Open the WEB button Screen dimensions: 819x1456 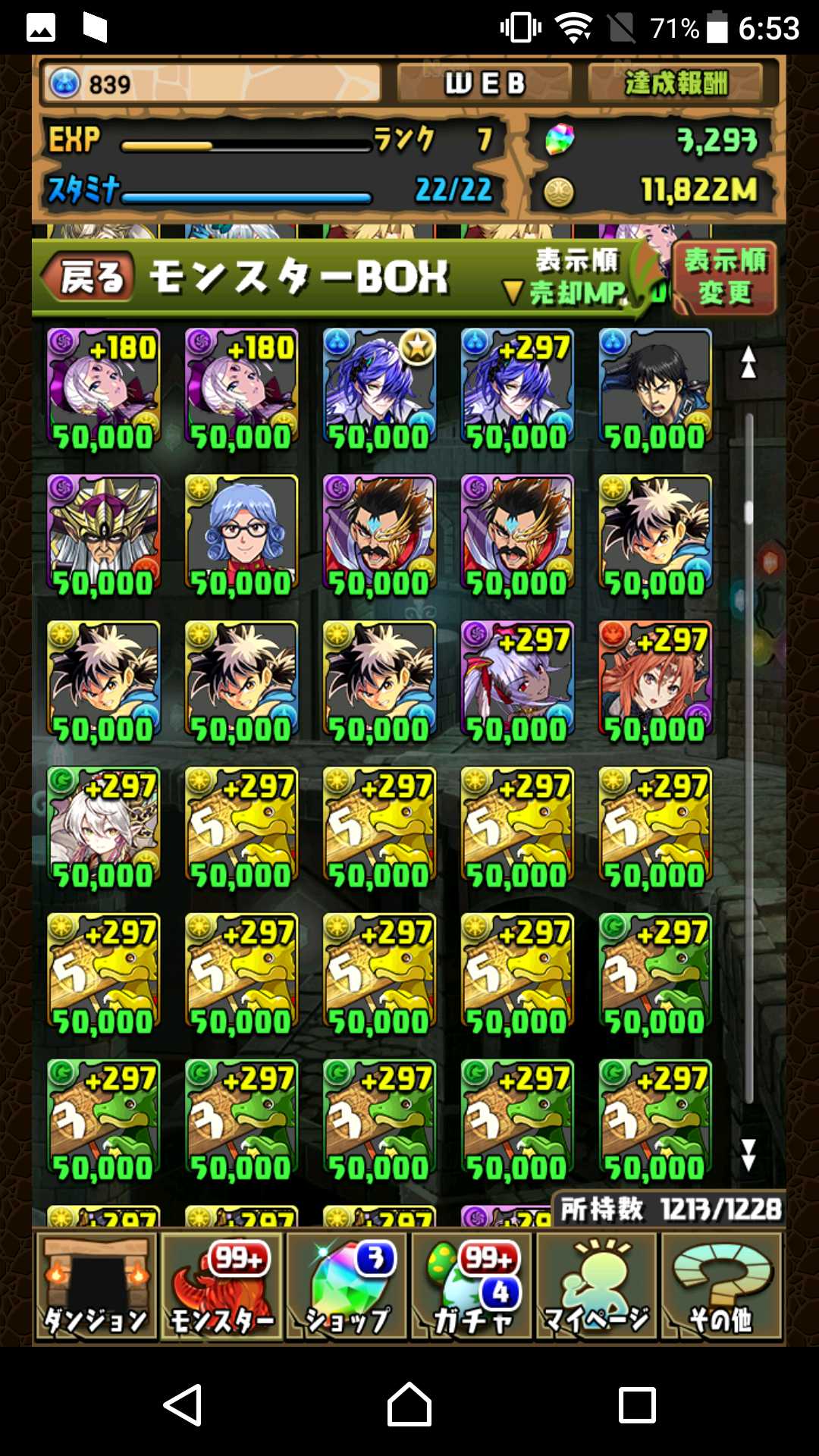pos(484,83)
